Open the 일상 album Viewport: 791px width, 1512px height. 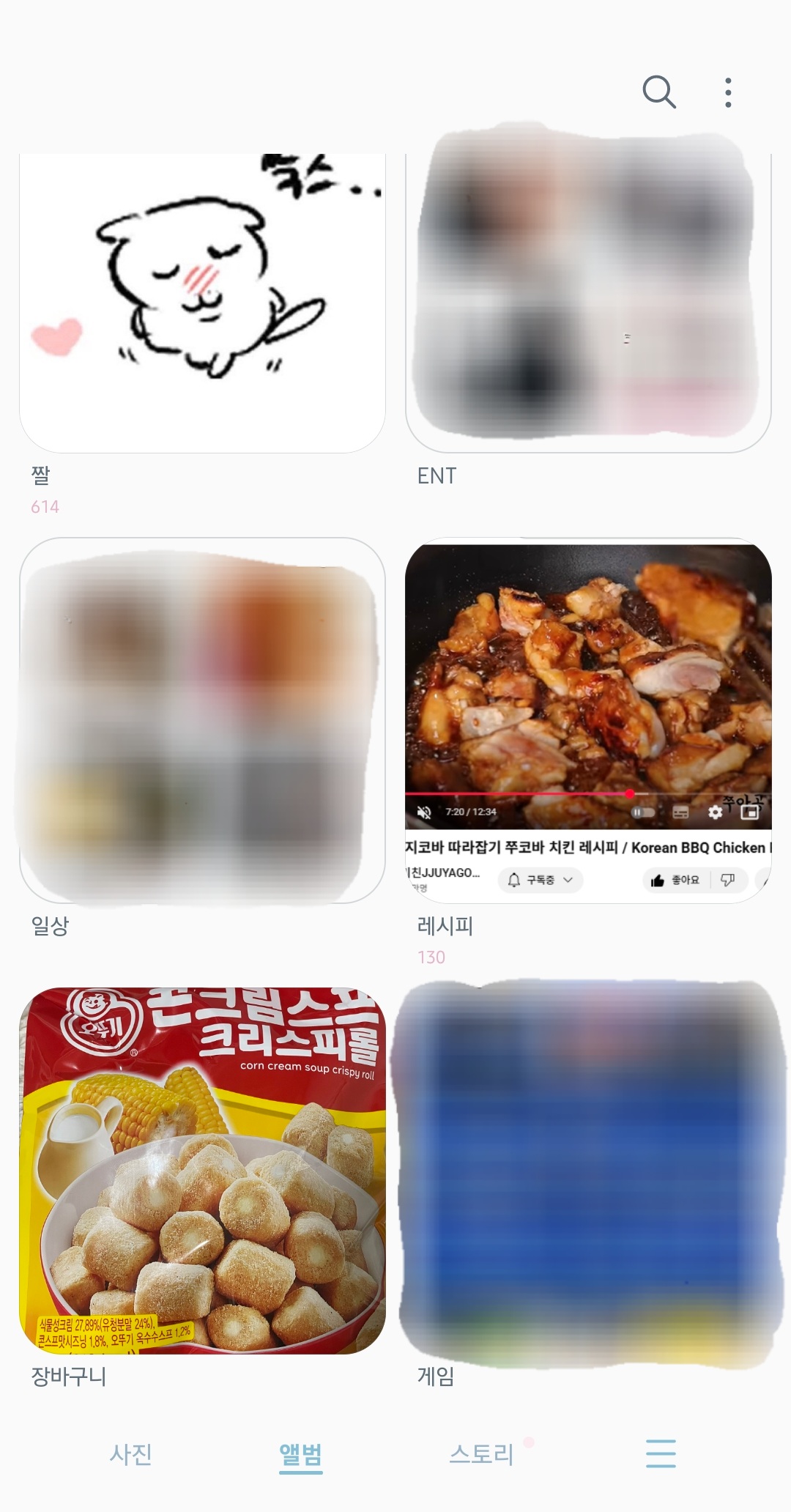[202, 721]
